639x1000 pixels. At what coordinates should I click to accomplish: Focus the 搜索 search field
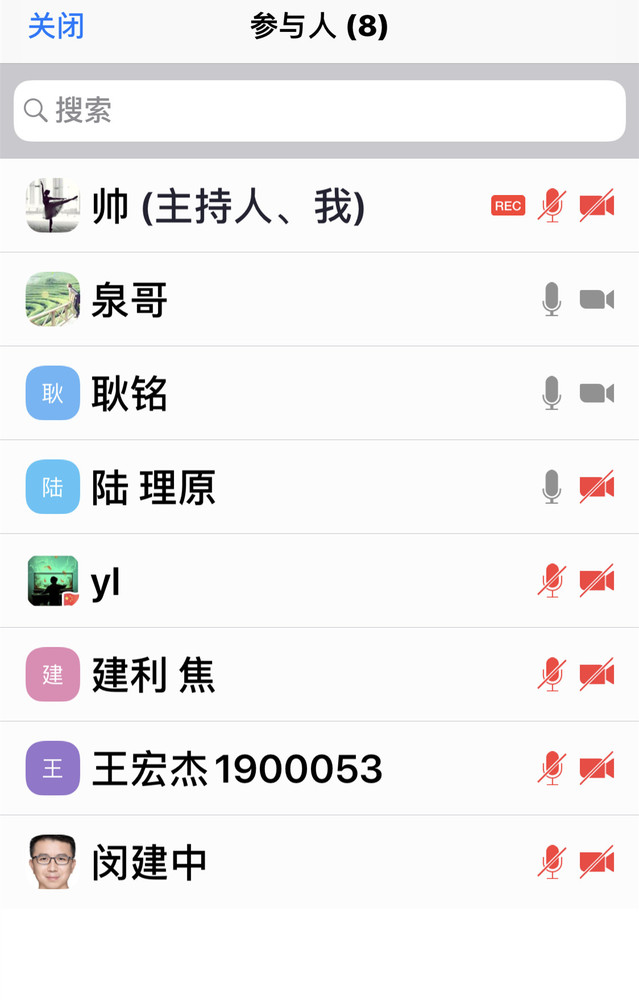click(320, 110)
